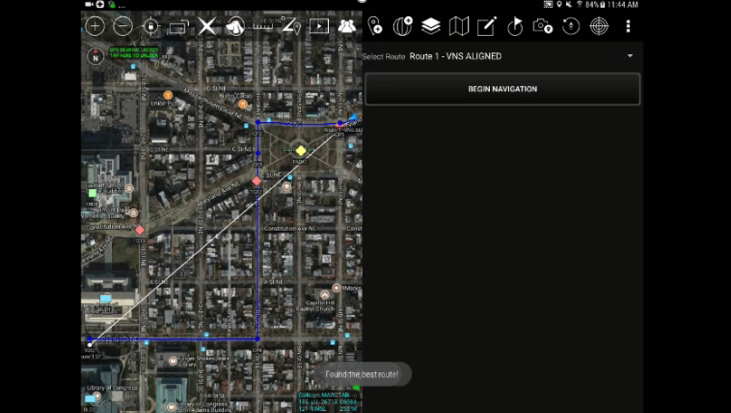
Task: Zoom in on the map
Action: pyautogui.click(x=95, y=26)
